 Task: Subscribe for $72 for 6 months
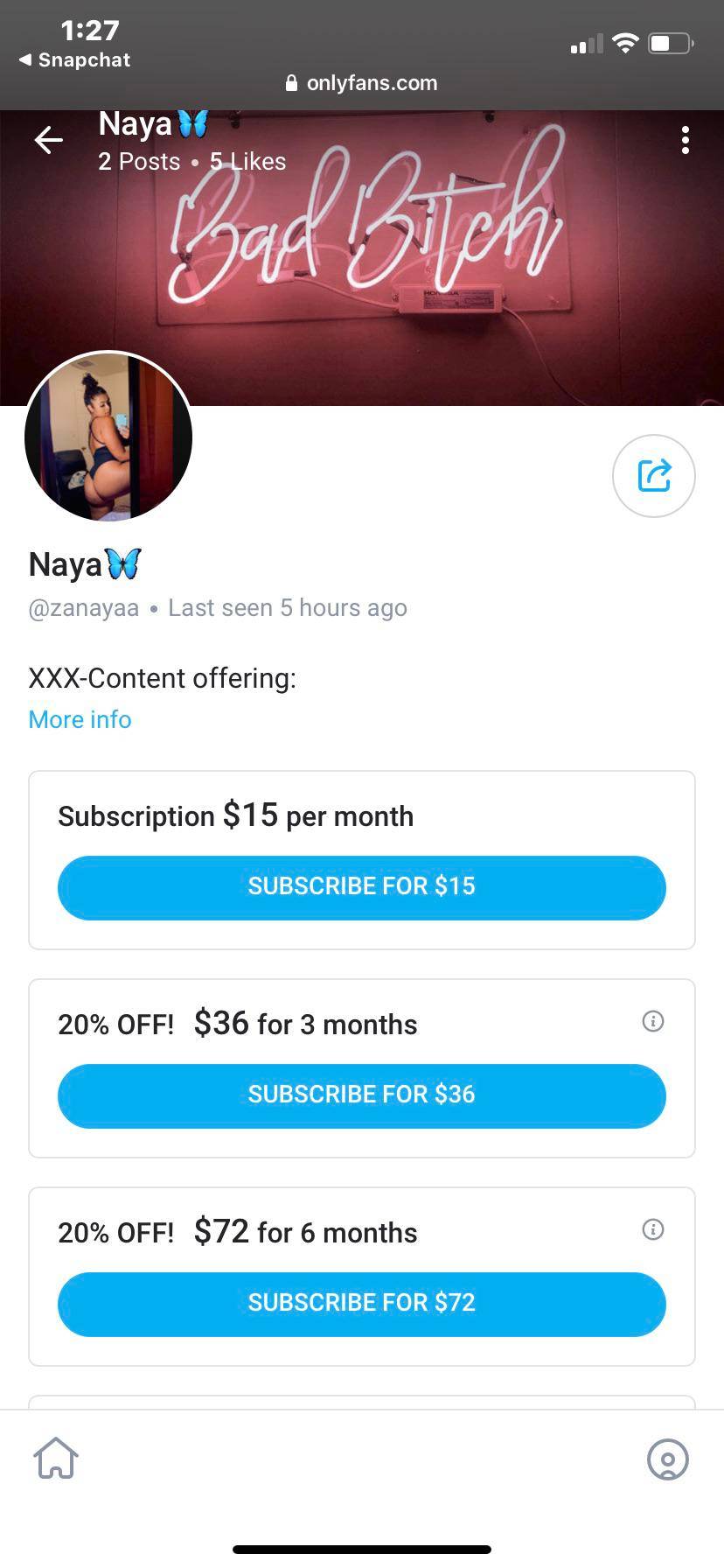[x=361, y=1304]
